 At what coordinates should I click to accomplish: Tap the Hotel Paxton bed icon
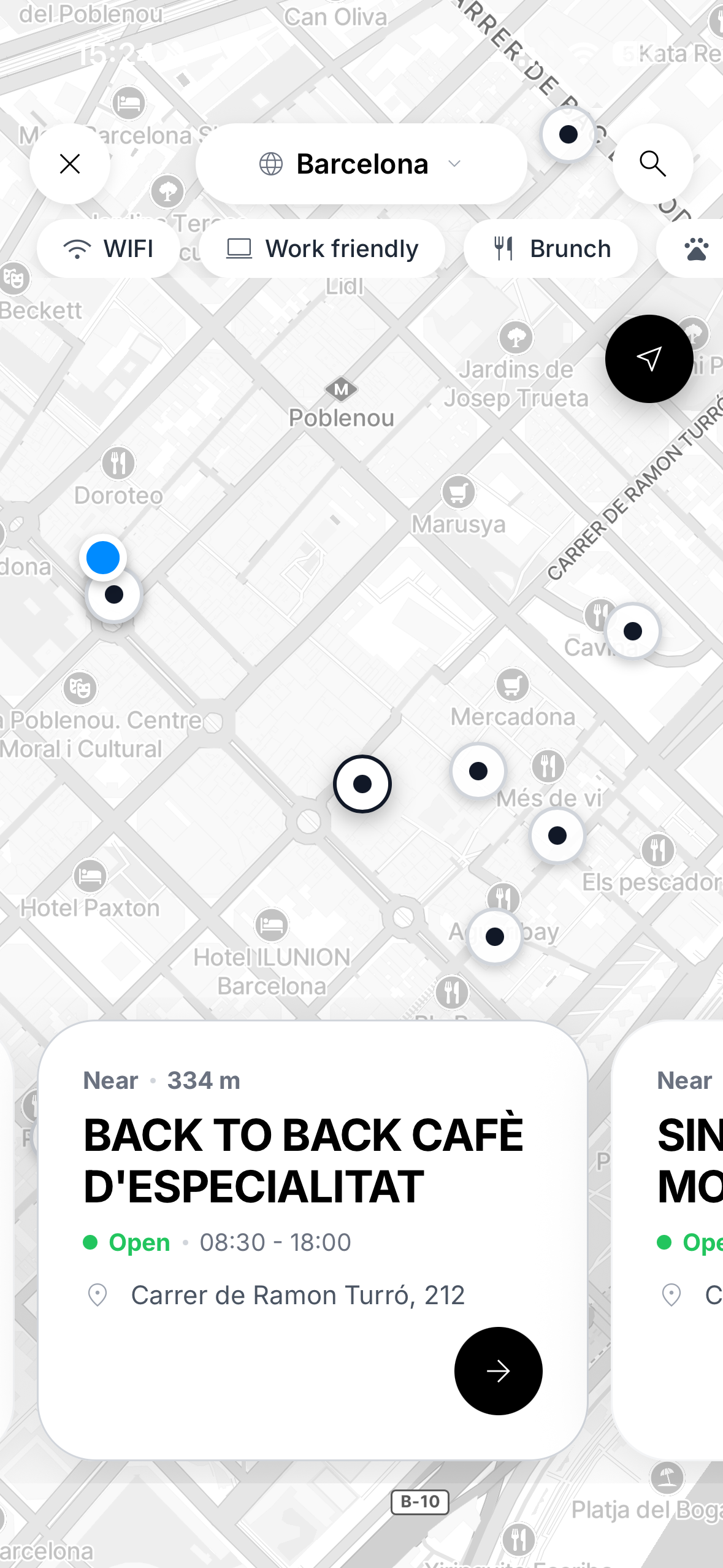coord(90,876)
